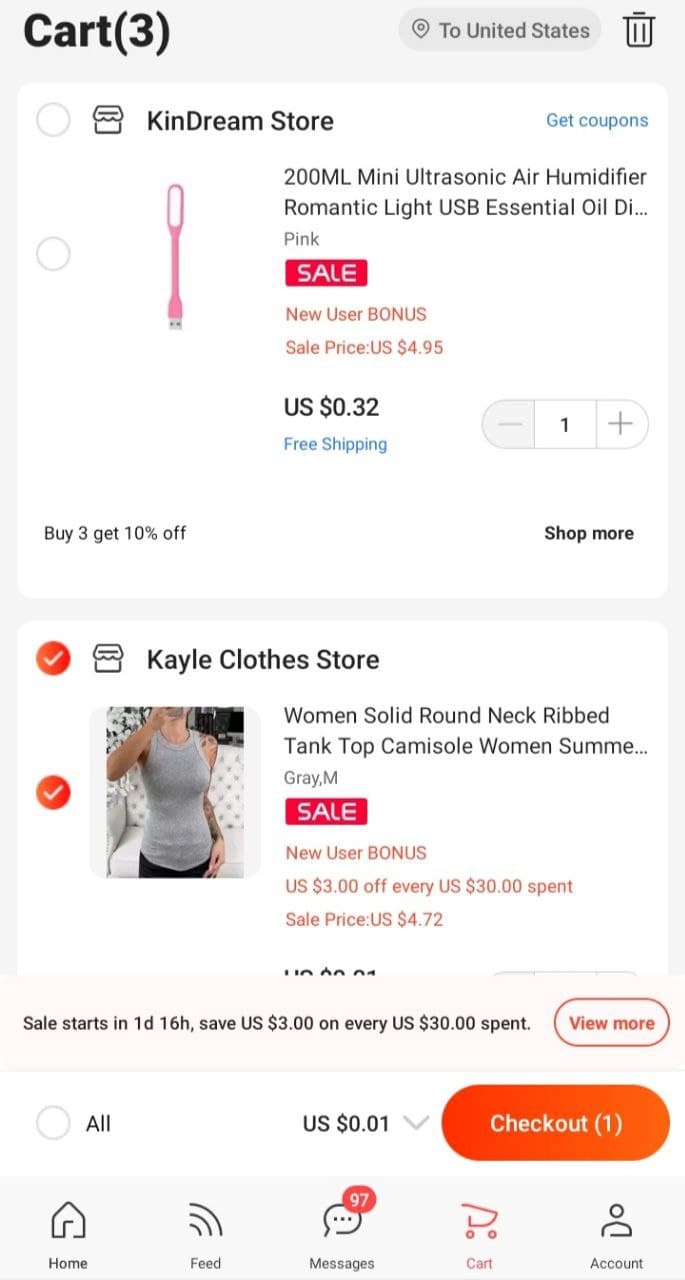Select all KinDream Store items

pos(53,120)
